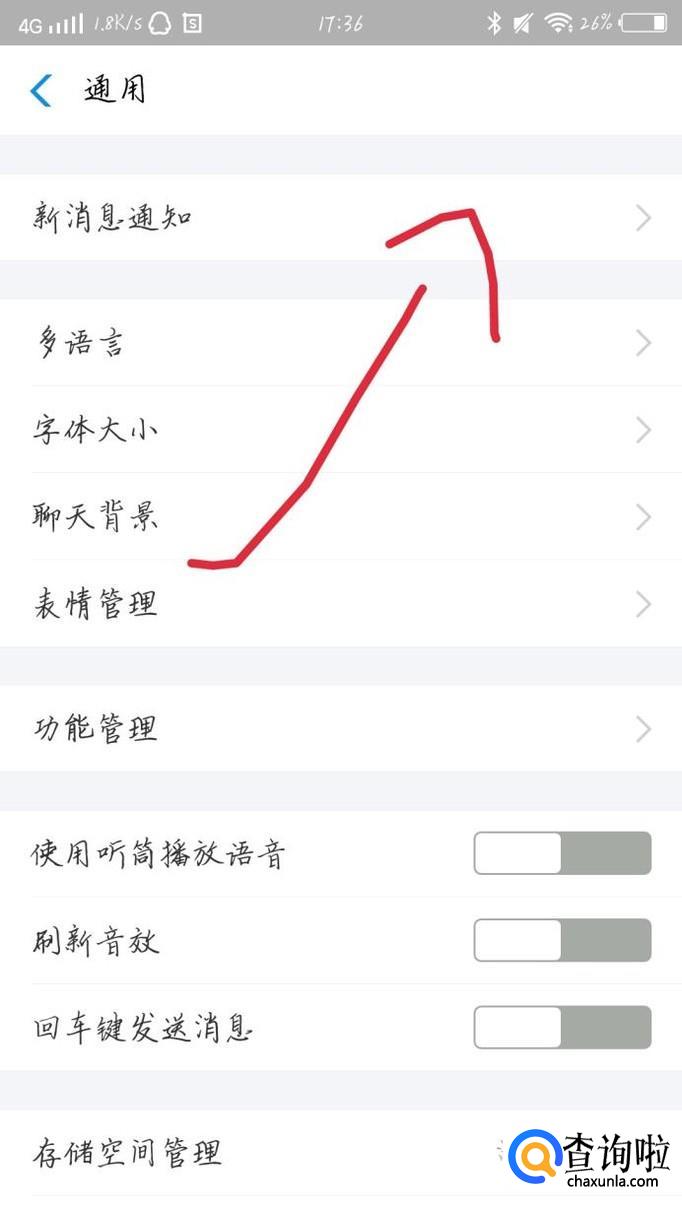Toggle 回车键发送消息 switch
This screenshot has width=682, height=1212.
(562, 1027)
